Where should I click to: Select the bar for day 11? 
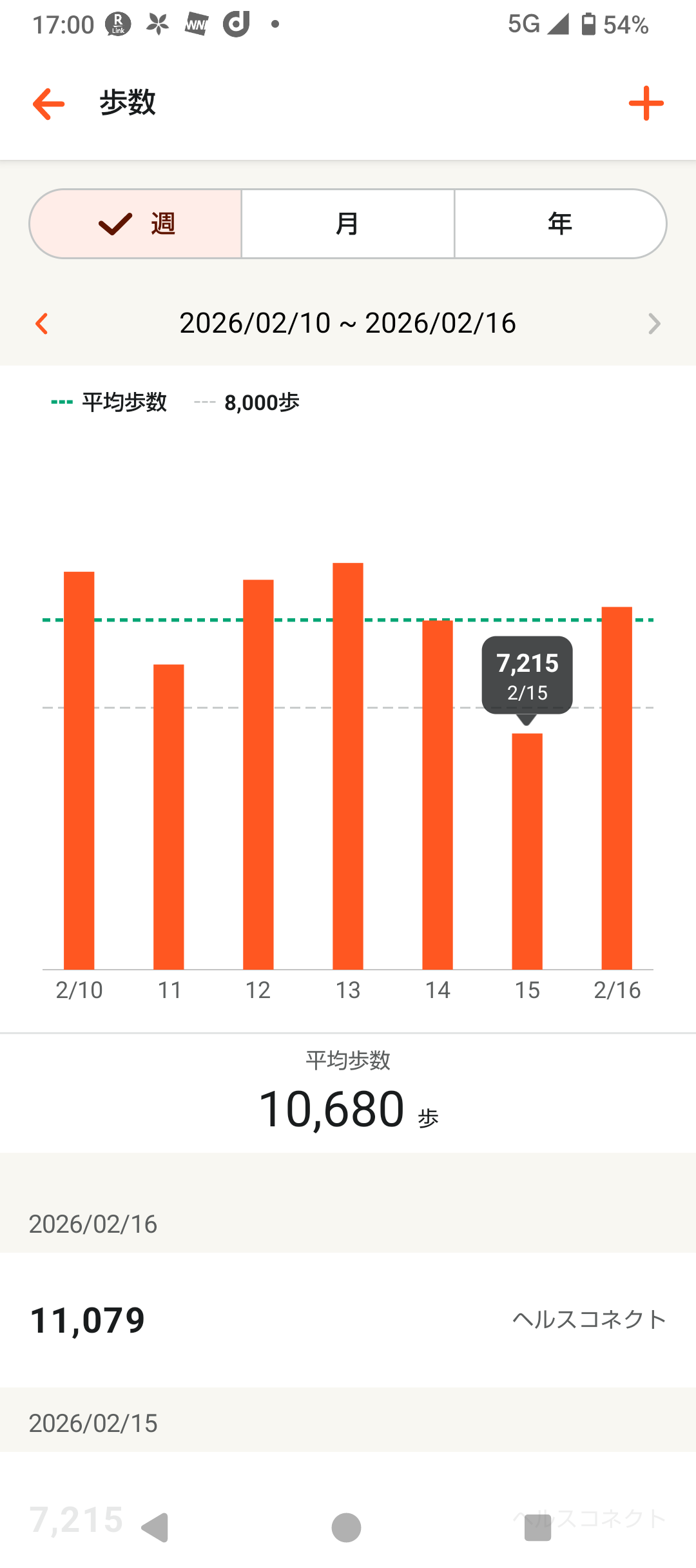pyautogui.click(x=169, y=817)
